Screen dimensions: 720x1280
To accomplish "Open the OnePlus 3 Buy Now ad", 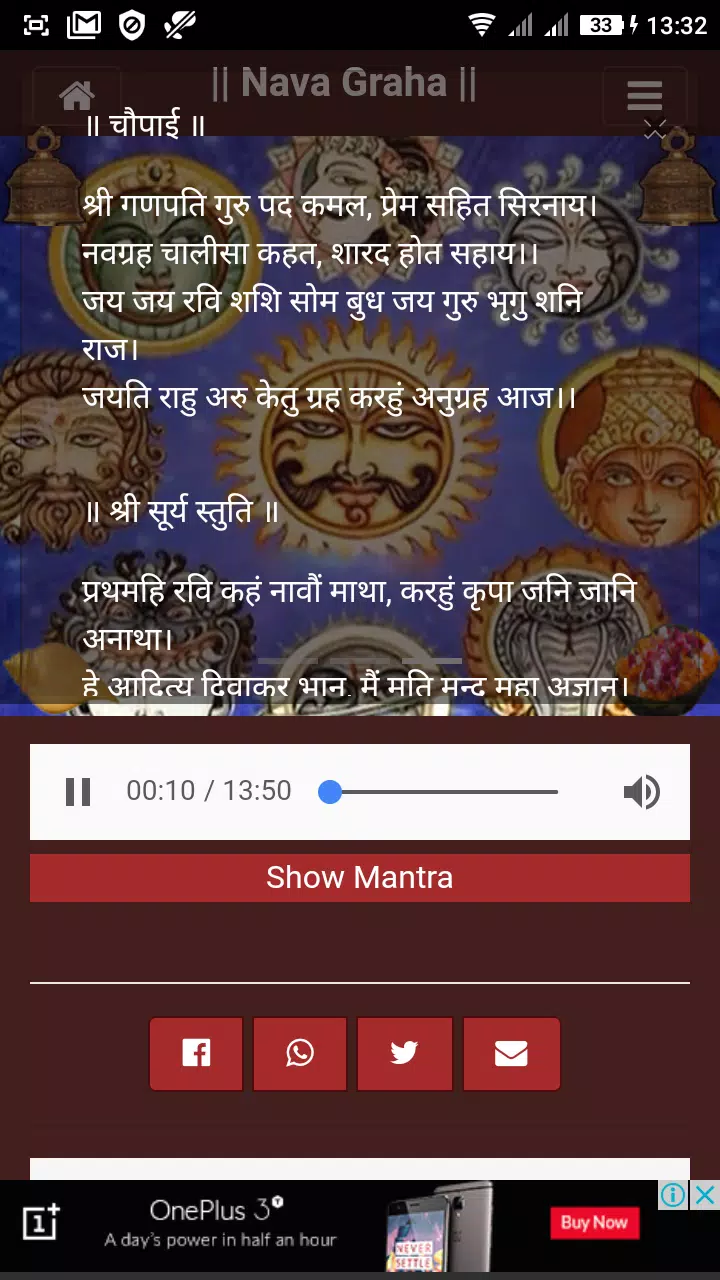I will click(594, 1222).
